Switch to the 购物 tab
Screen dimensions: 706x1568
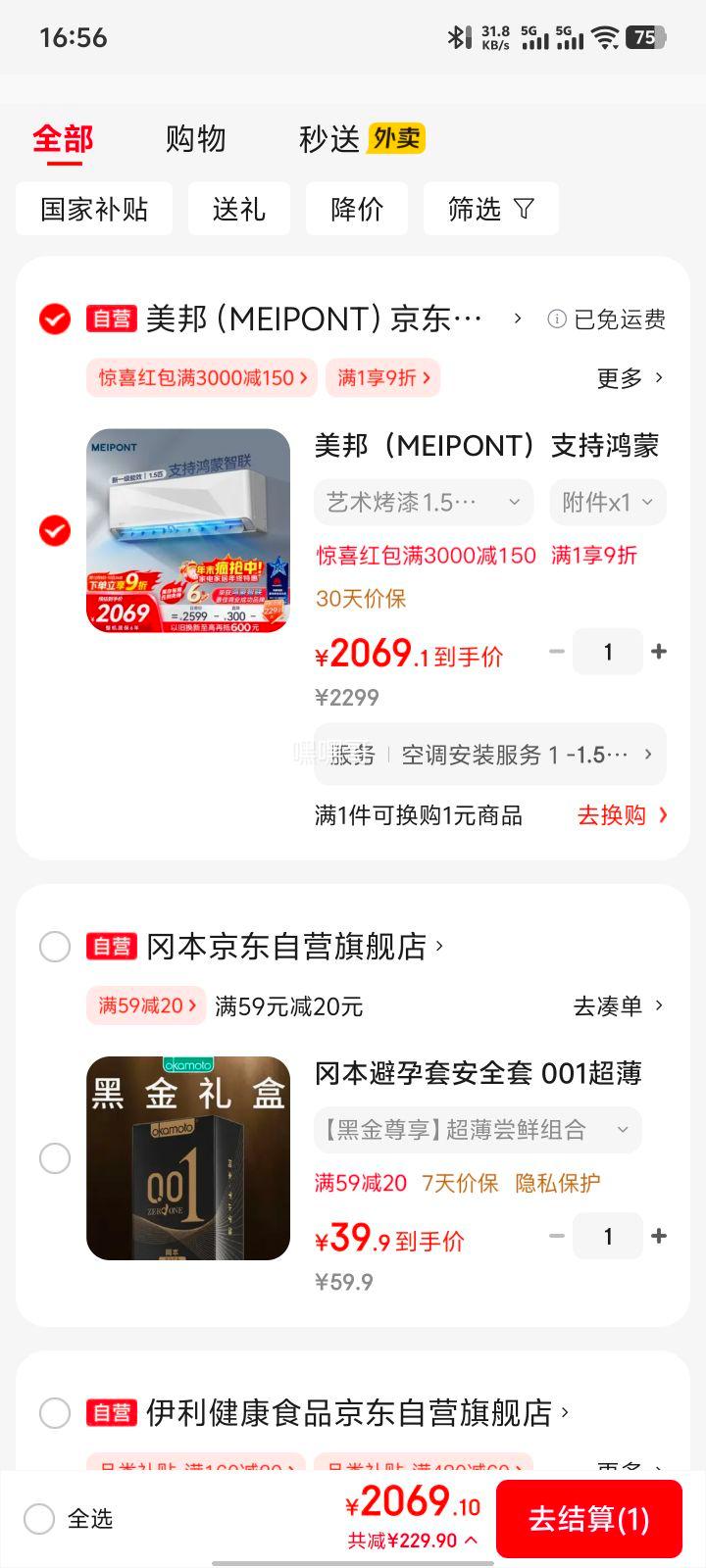[x=196, y=138]
